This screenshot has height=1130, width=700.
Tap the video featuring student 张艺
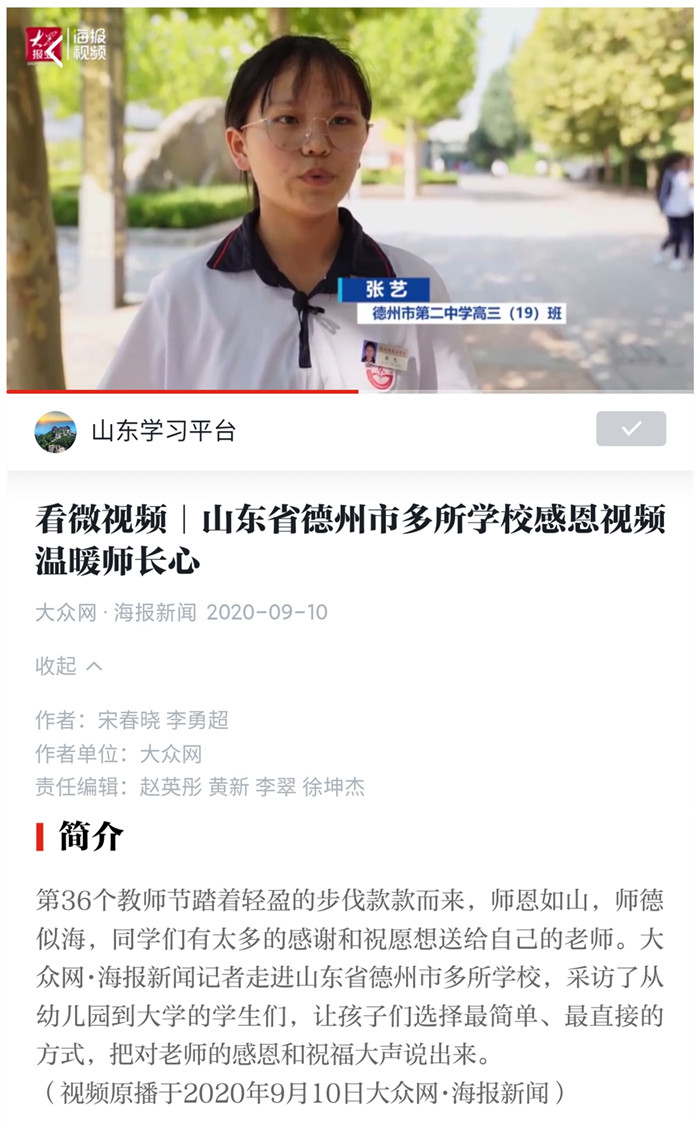coord(350,200)
